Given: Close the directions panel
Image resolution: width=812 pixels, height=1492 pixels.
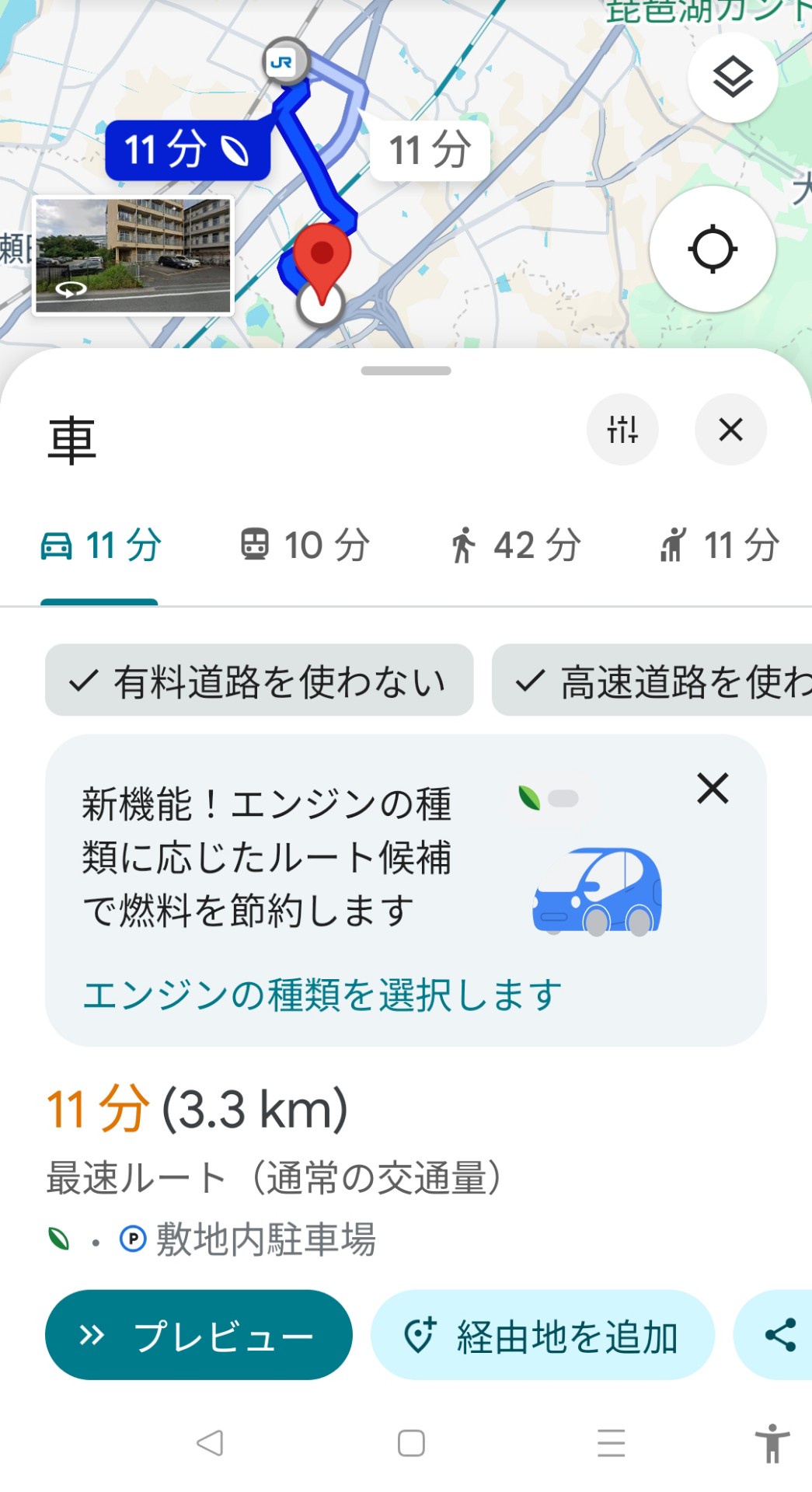Looking at the screenshot, I should pyautogui.click(x=730, y=429).
